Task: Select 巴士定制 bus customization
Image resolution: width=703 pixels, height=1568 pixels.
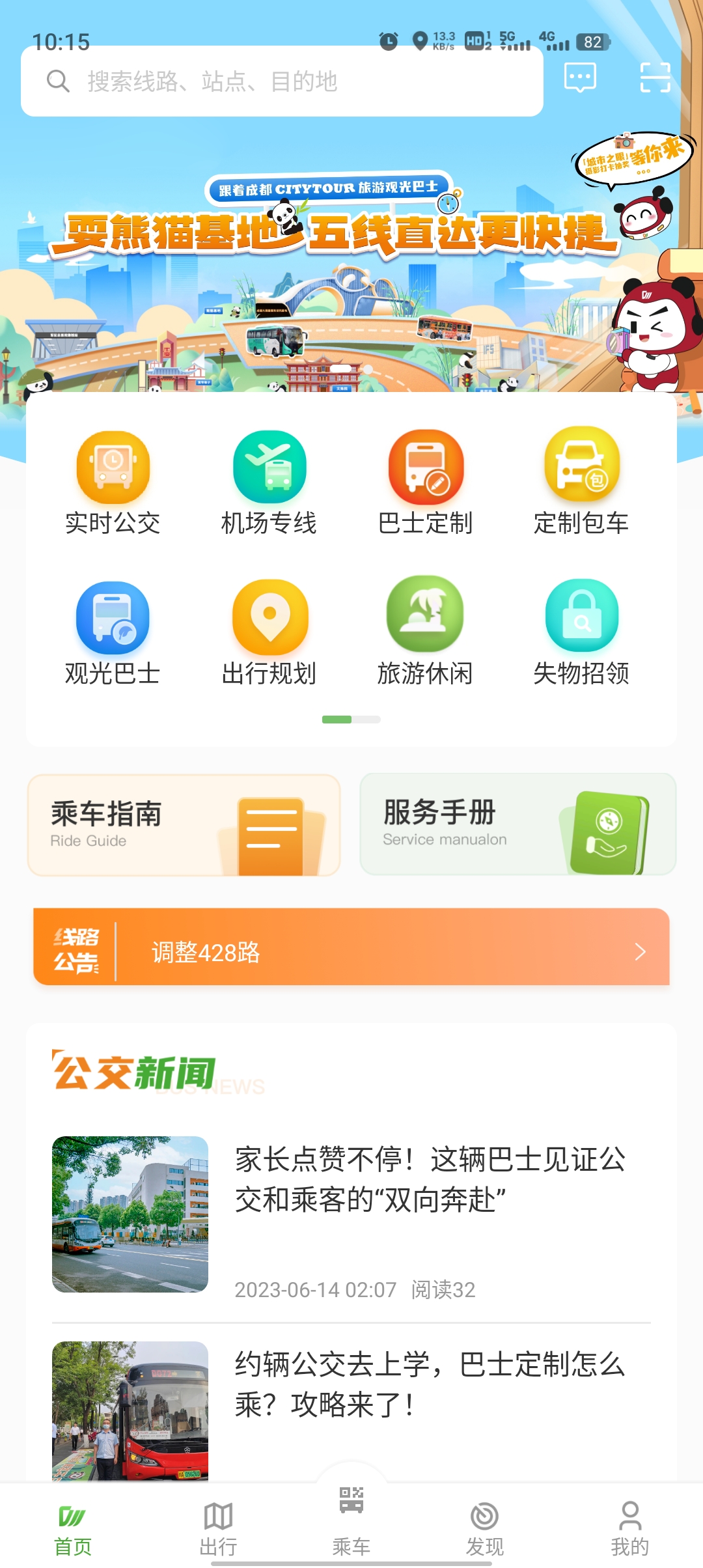Action: point(426,483)
